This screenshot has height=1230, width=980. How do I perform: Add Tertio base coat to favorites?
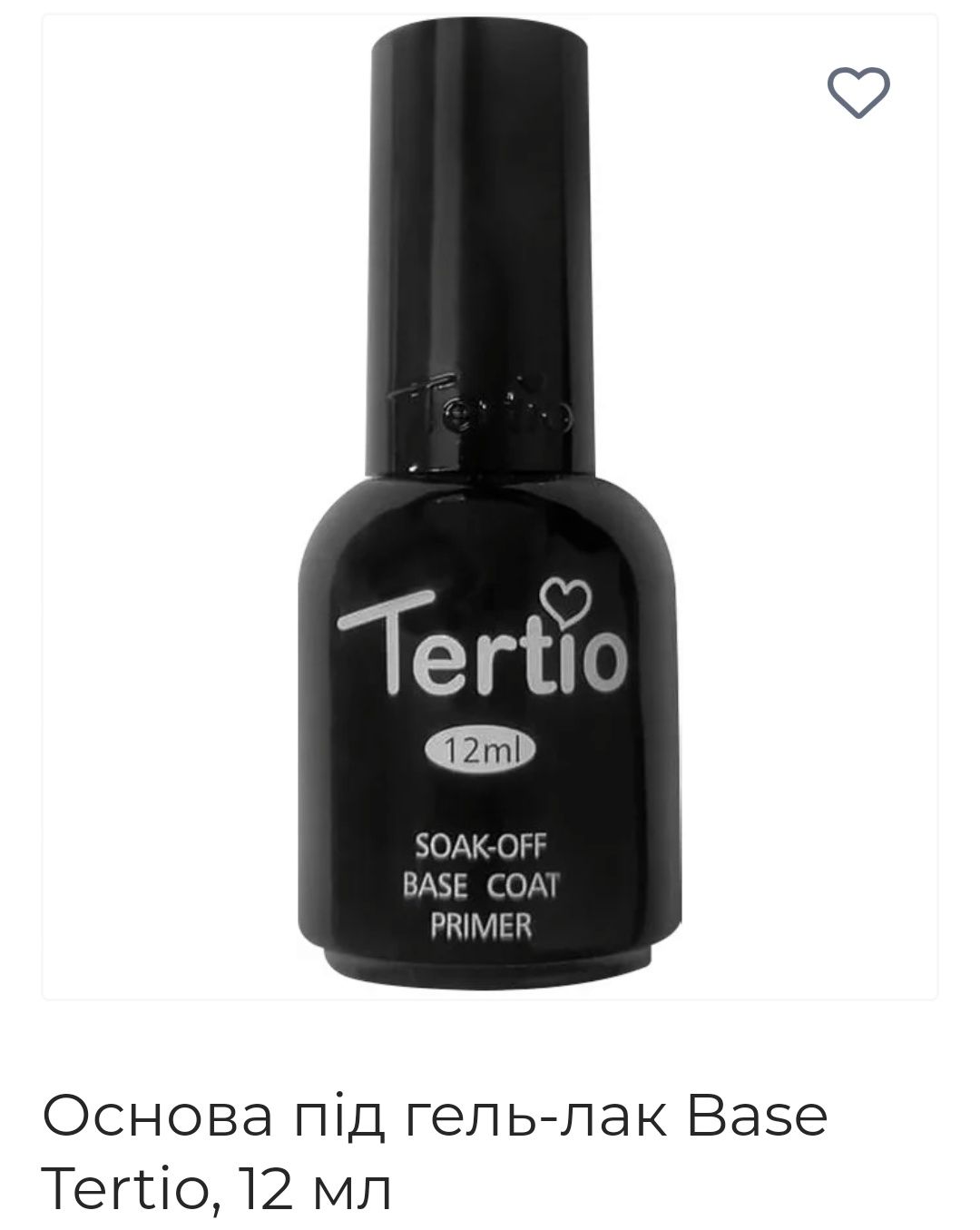(858, 92)
